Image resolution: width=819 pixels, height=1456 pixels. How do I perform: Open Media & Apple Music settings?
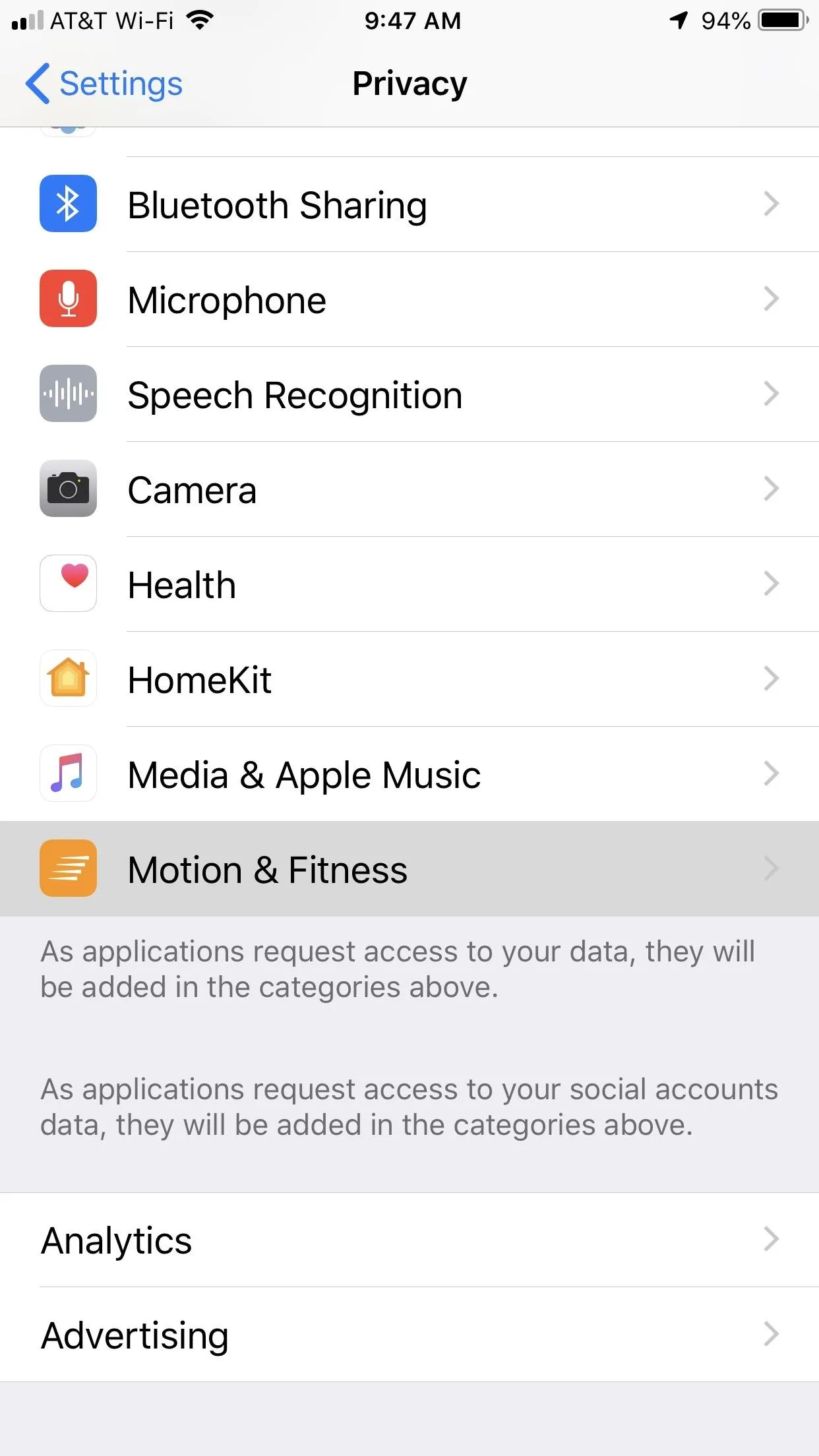[409, 774]
